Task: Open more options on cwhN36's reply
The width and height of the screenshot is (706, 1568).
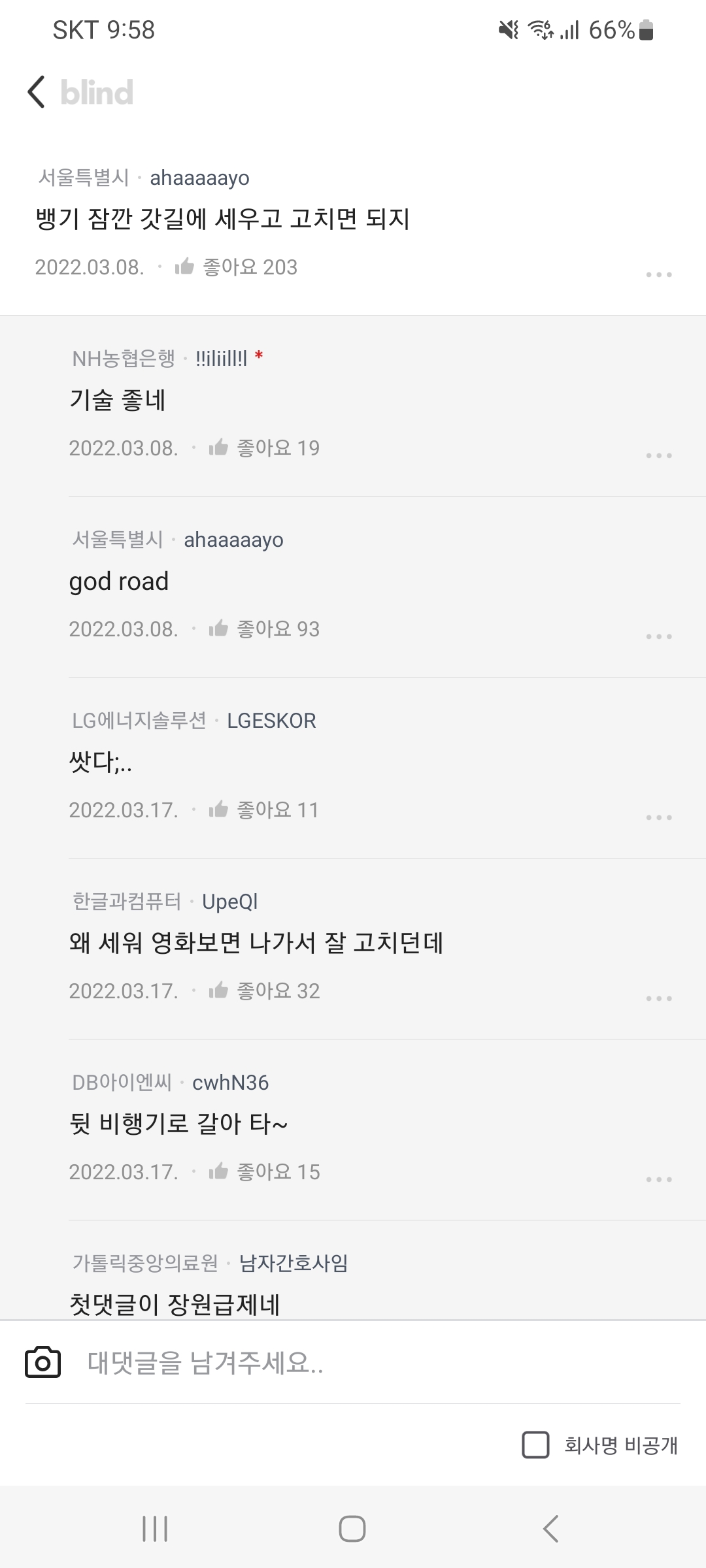Action: (659, 1179)
